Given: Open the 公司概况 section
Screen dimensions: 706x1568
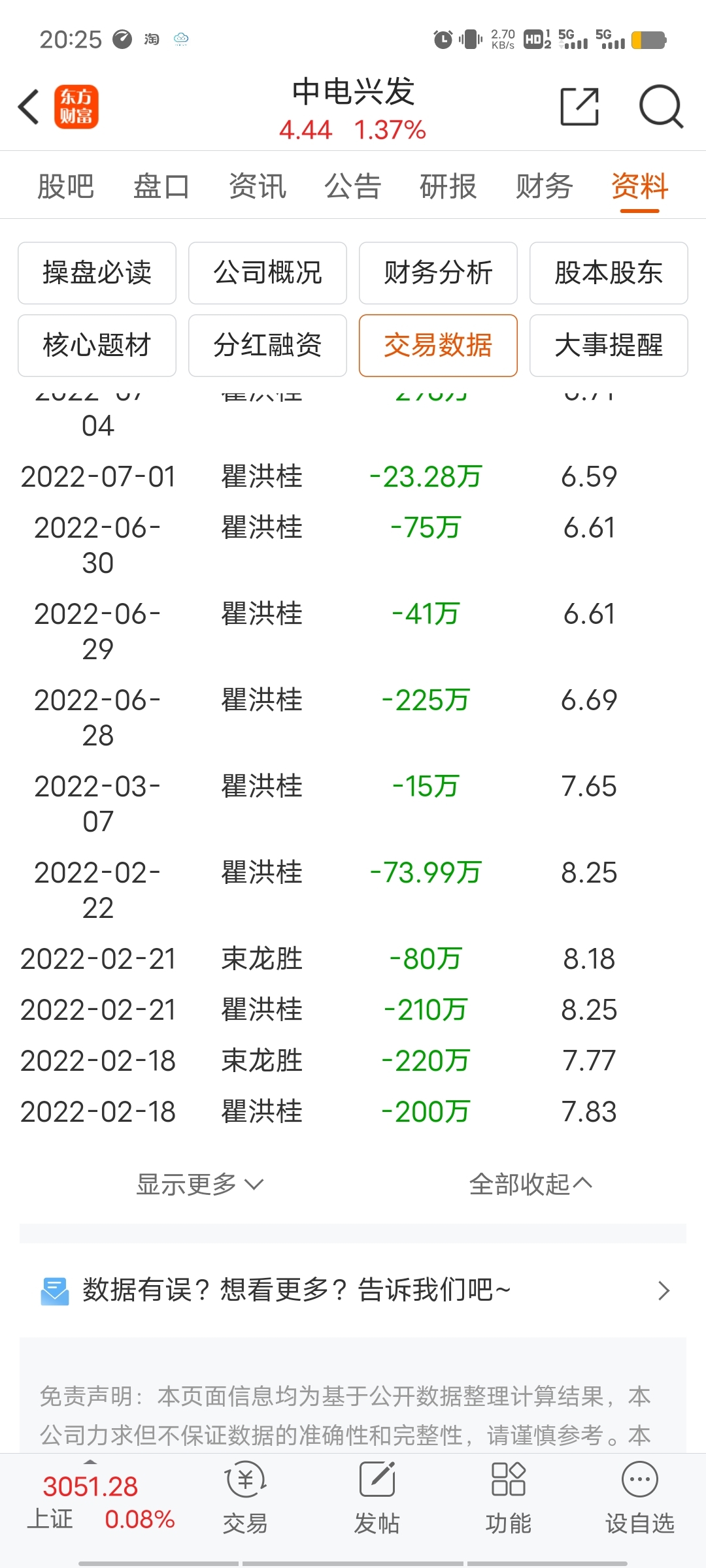Looking at the screenshot, I should pyautogui.click(x=267, y=273).
